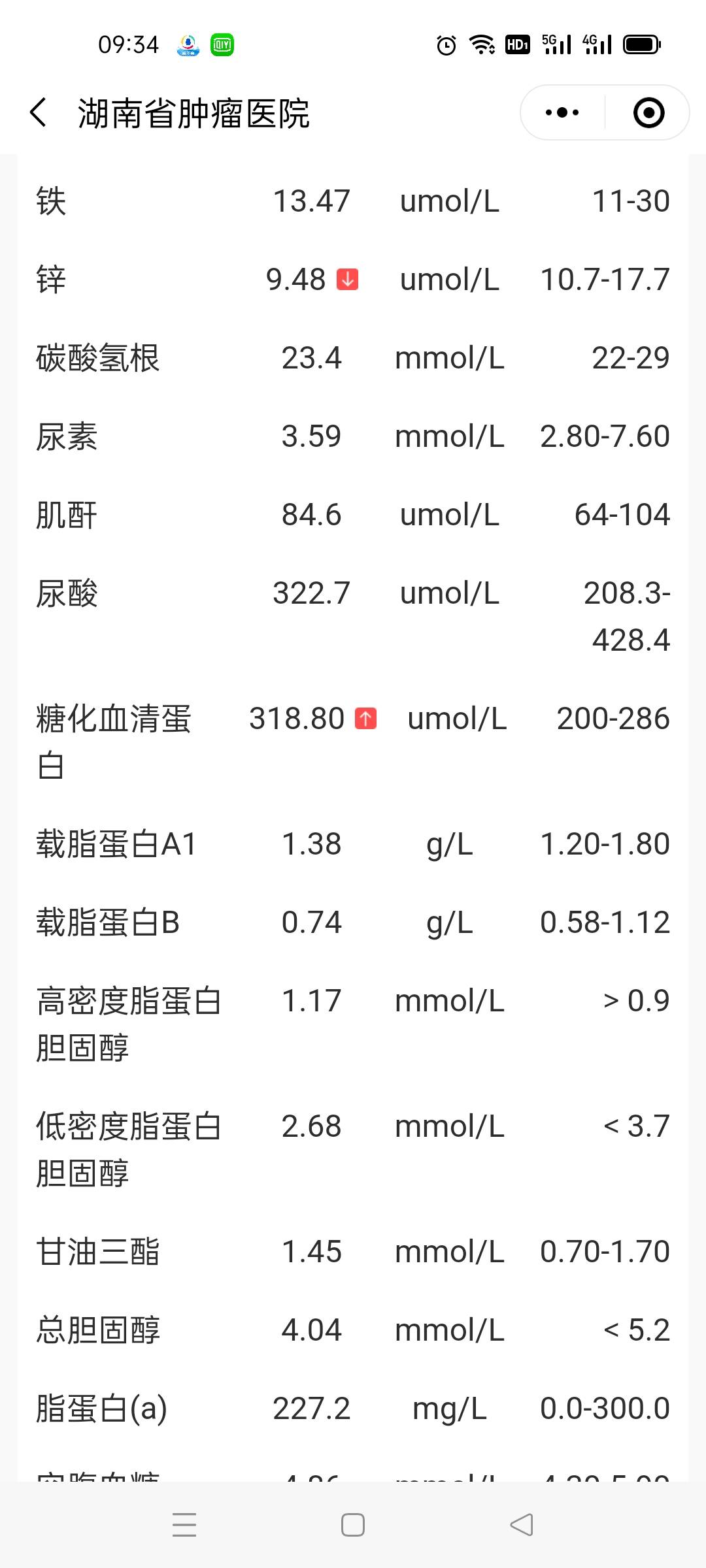The width and height of the screenshot is (706, 1568).
Task: Tap the iQiyi notification icon in status bar
Action: coord(222,44)
